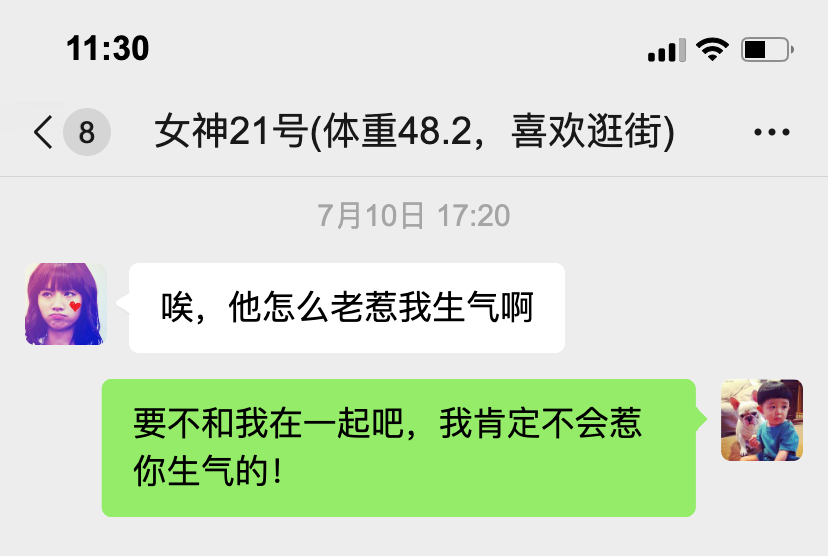The height and width of the screenshot is (556, 828).
Task: Go back to the chat list
Action: tap(44, 132)
